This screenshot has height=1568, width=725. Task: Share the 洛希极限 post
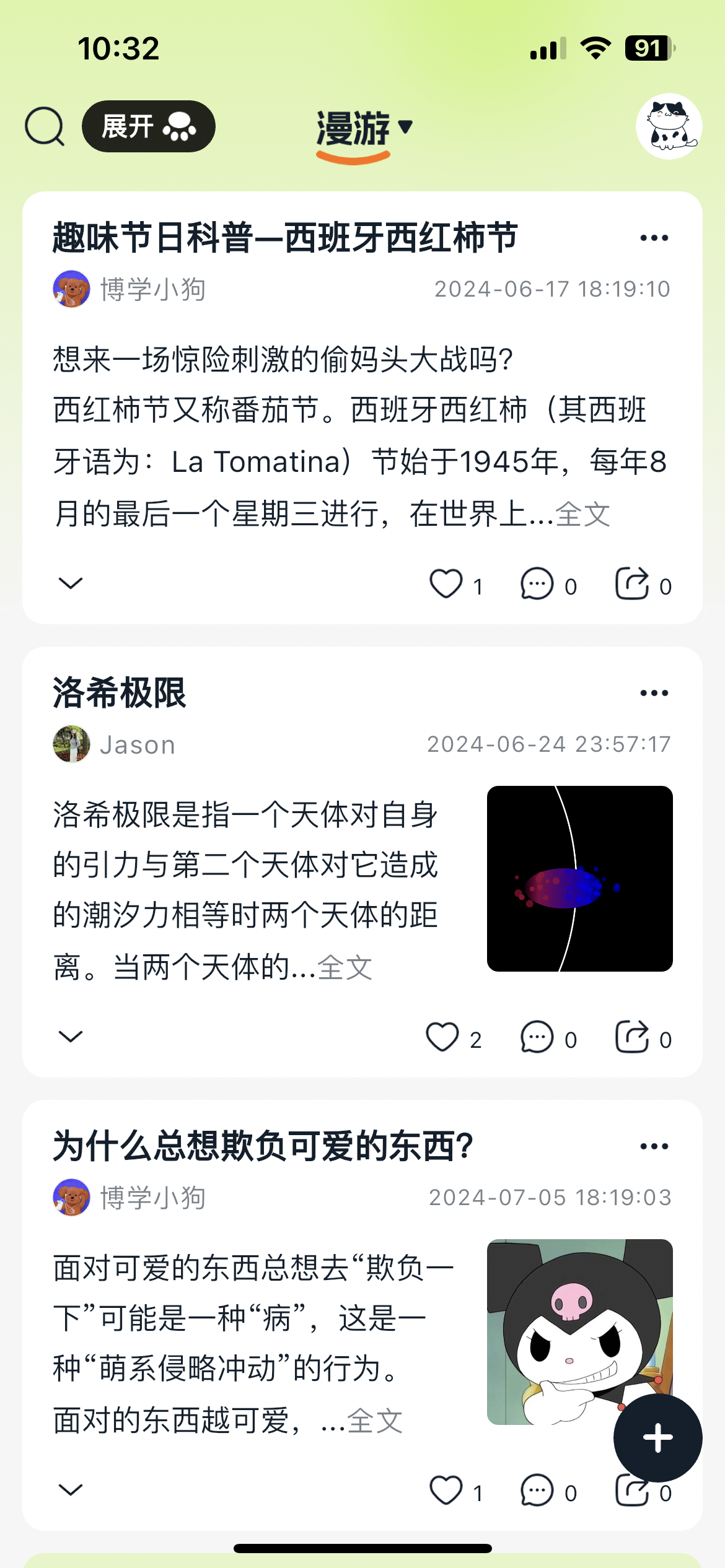click(x=632, y=1037)
